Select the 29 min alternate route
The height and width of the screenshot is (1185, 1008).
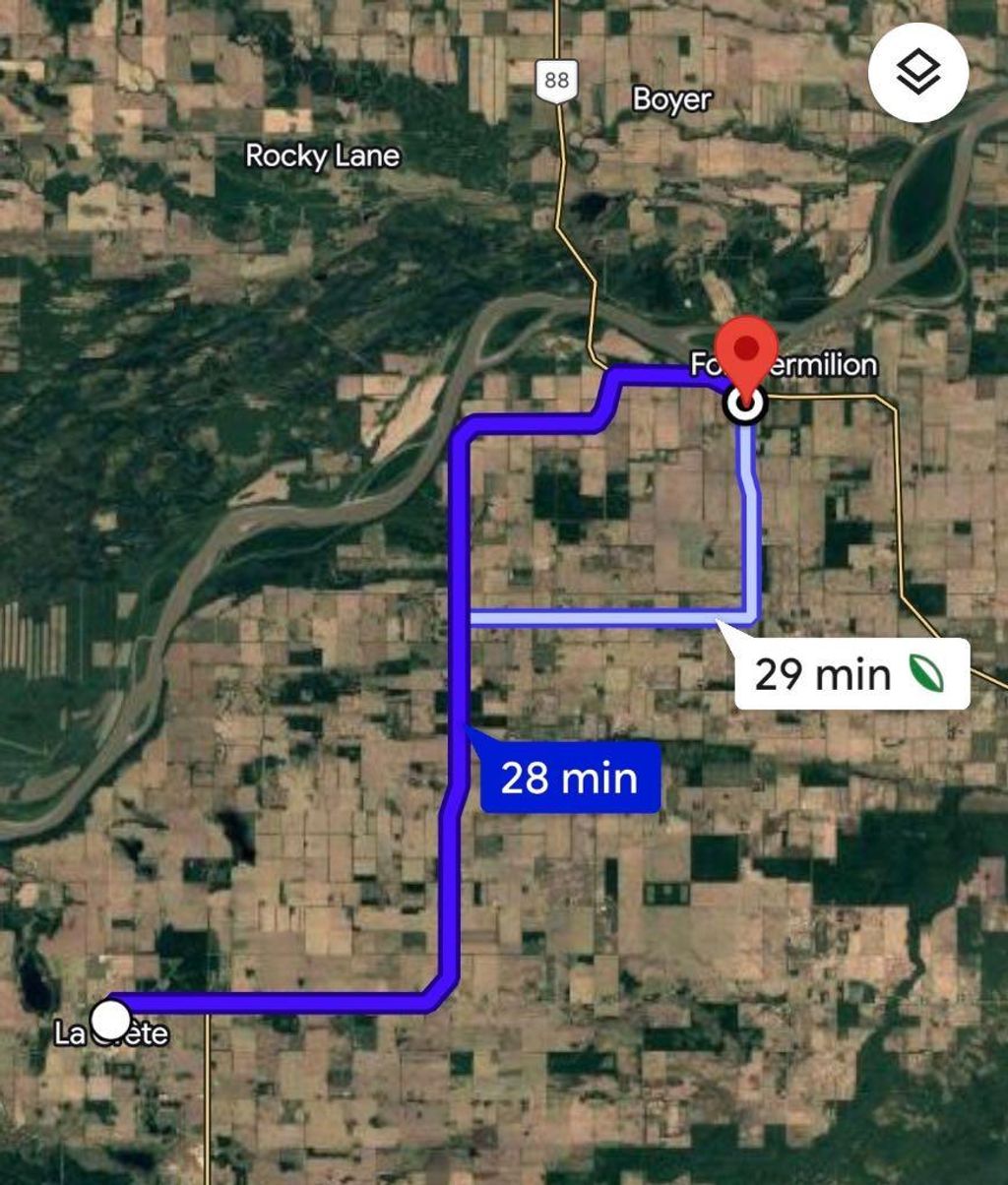point(851,674)
